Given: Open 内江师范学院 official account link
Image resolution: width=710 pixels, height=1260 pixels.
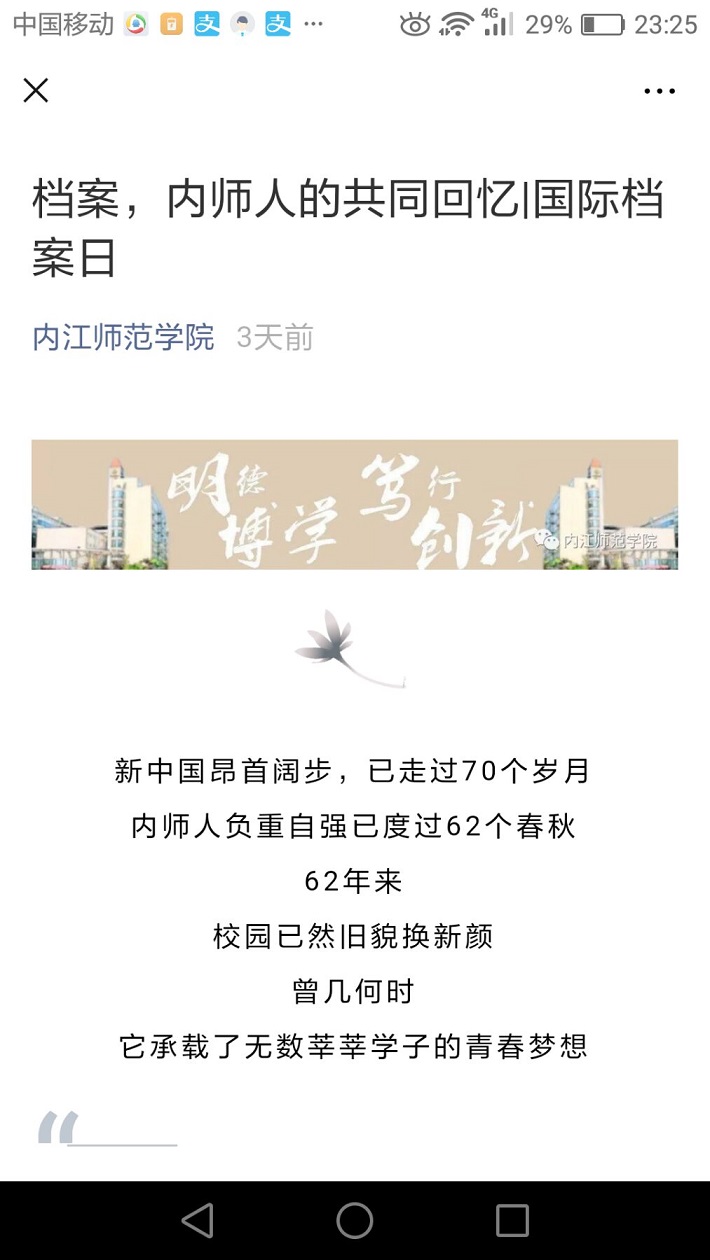Looking at the screenshot, I should [x=123, y=338].
